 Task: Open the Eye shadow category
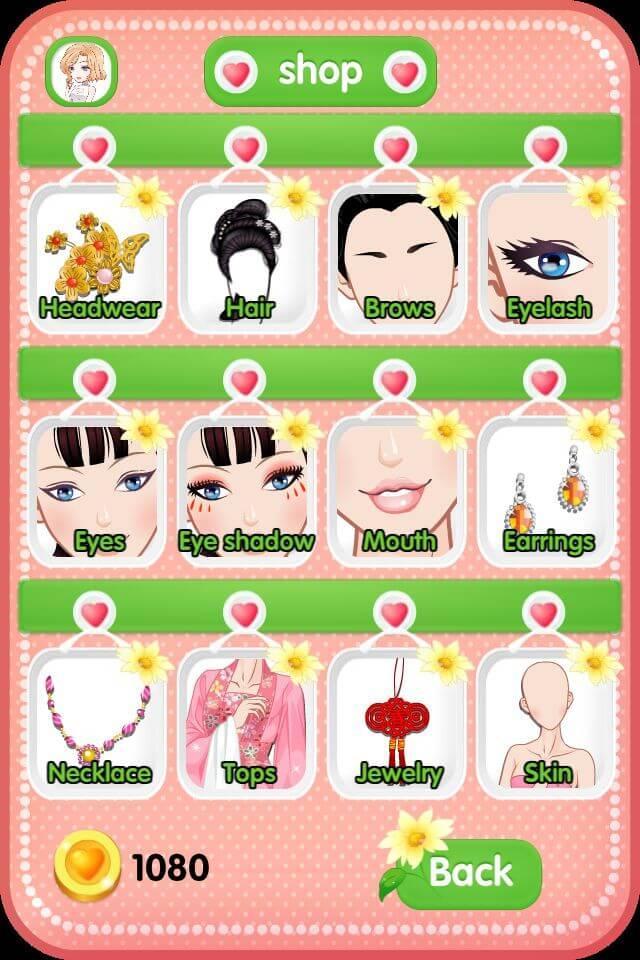tap(247, 490)
